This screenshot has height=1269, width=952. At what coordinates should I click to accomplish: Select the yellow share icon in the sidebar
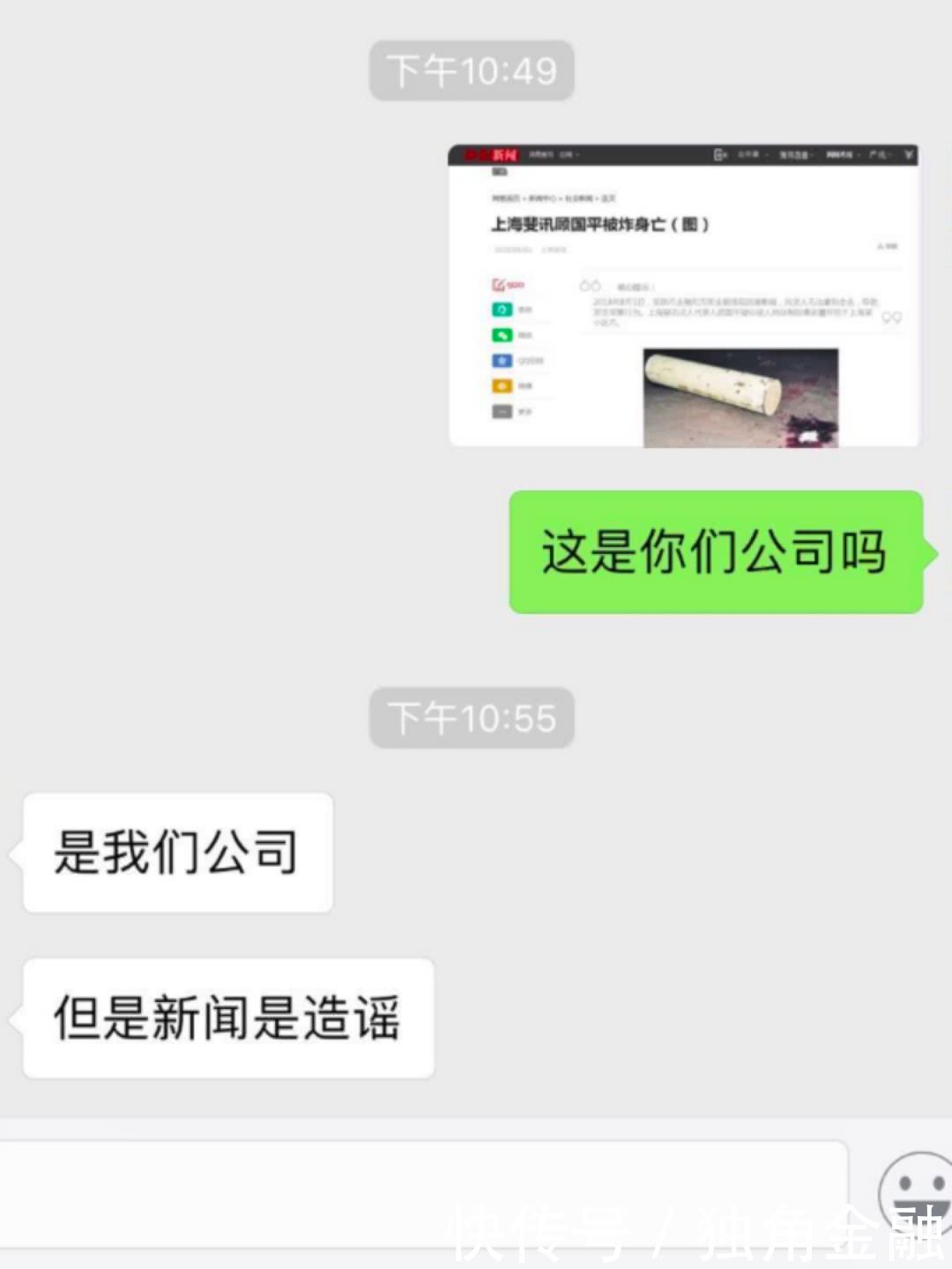(x=502, y=385)
